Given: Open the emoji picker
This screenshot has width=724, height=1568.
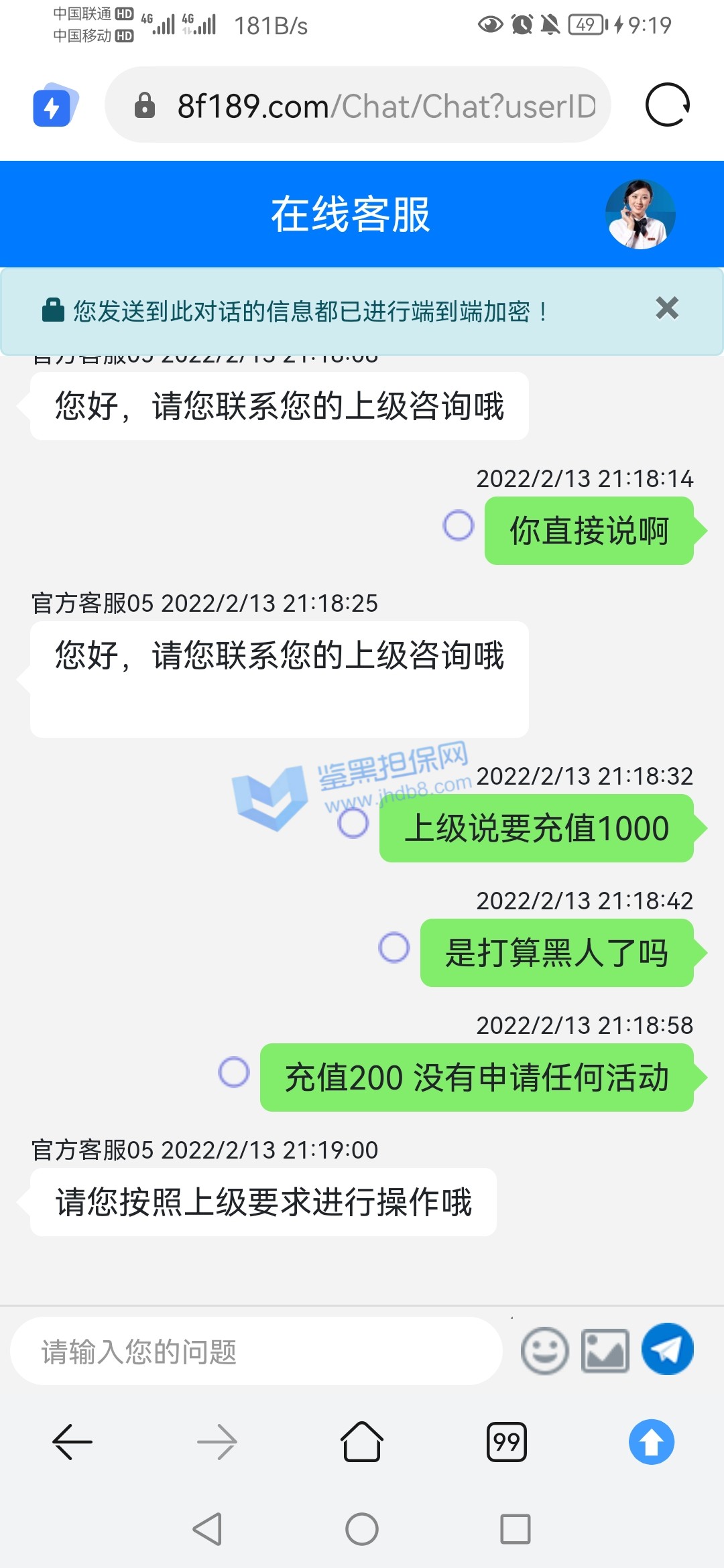Looking at the screenshot, I should point(544,1350).
